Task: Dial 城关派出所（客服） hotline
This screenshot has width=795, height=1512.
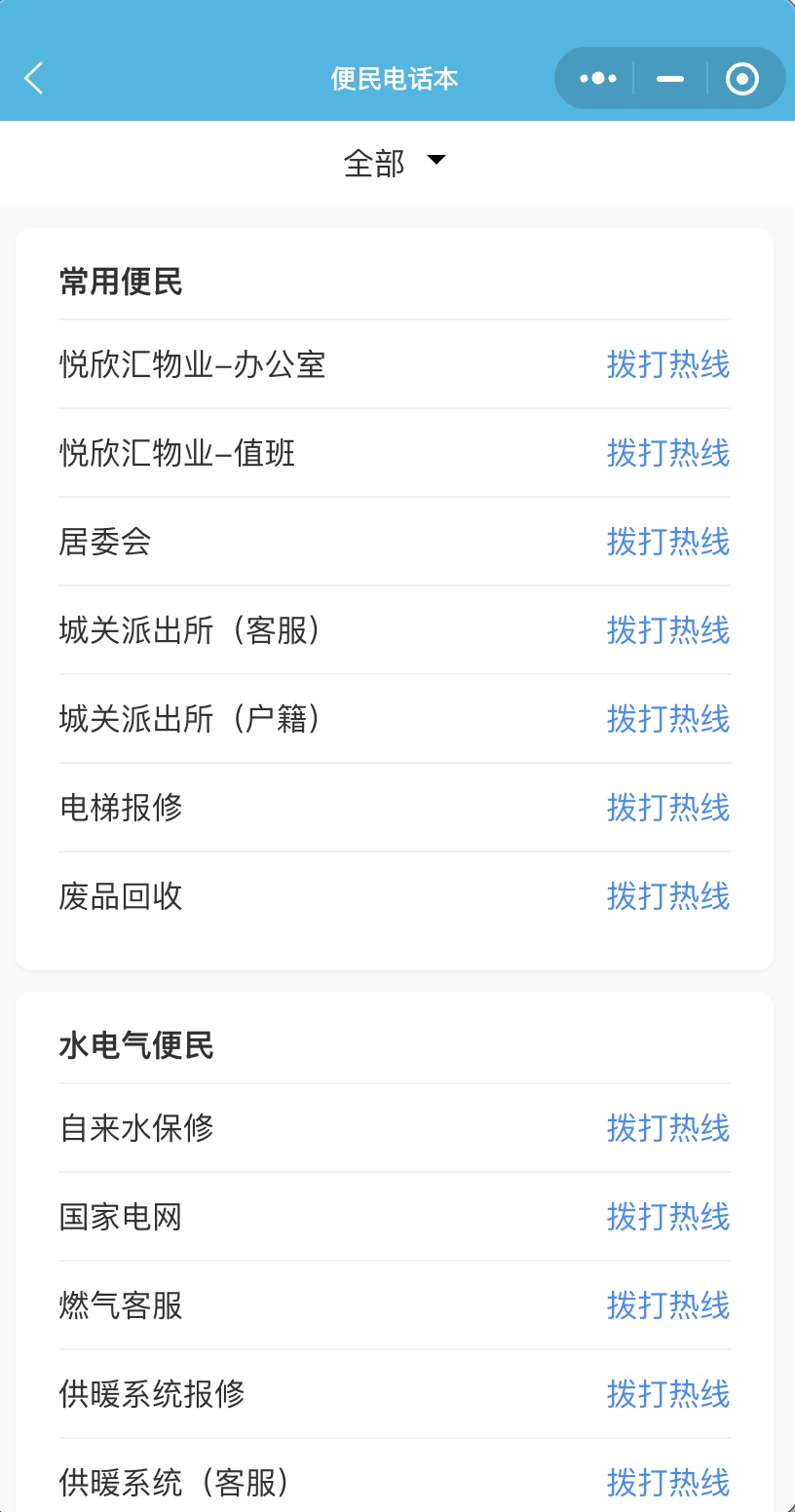Action: [x=667, y=630]
